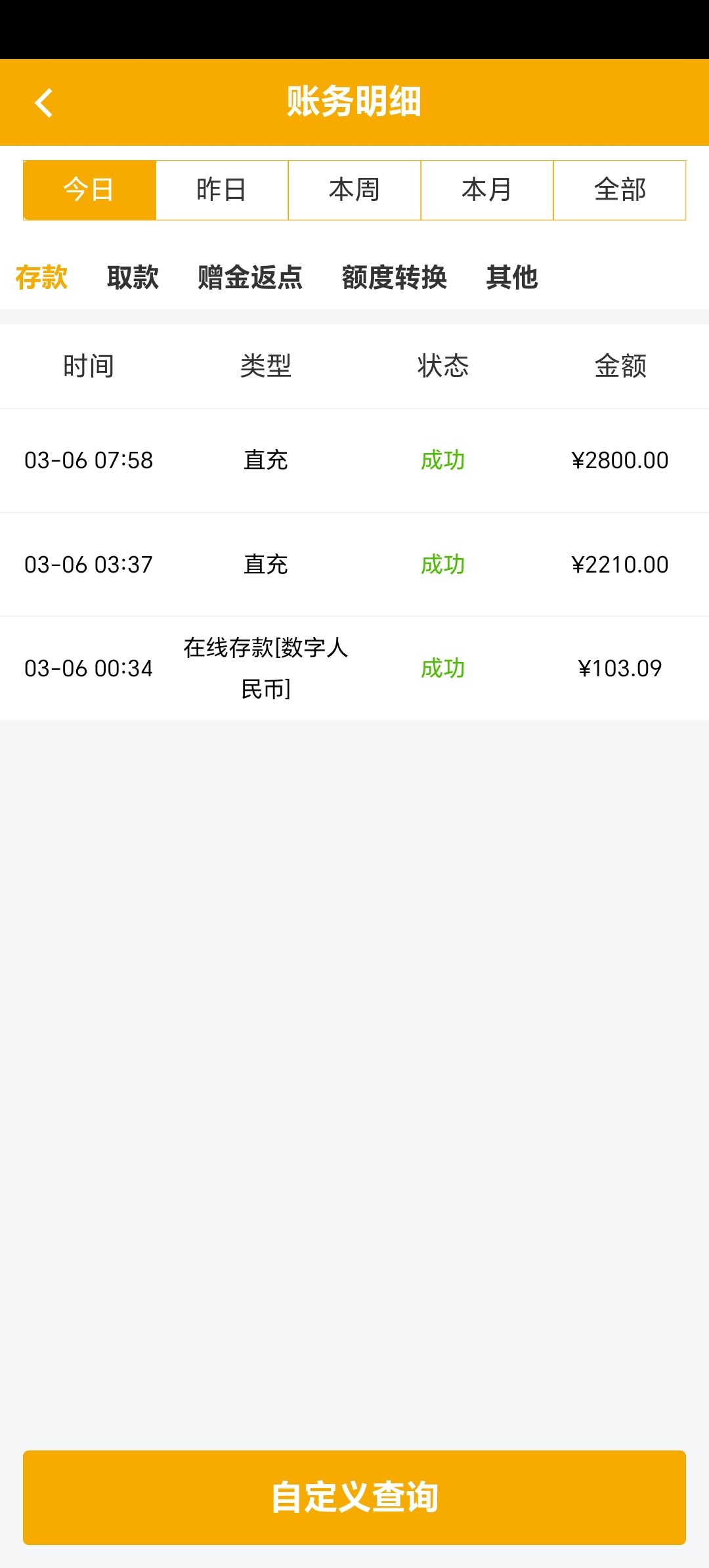709x1568 pixels.
Task: View 全部 records
Action: (620, 190)
